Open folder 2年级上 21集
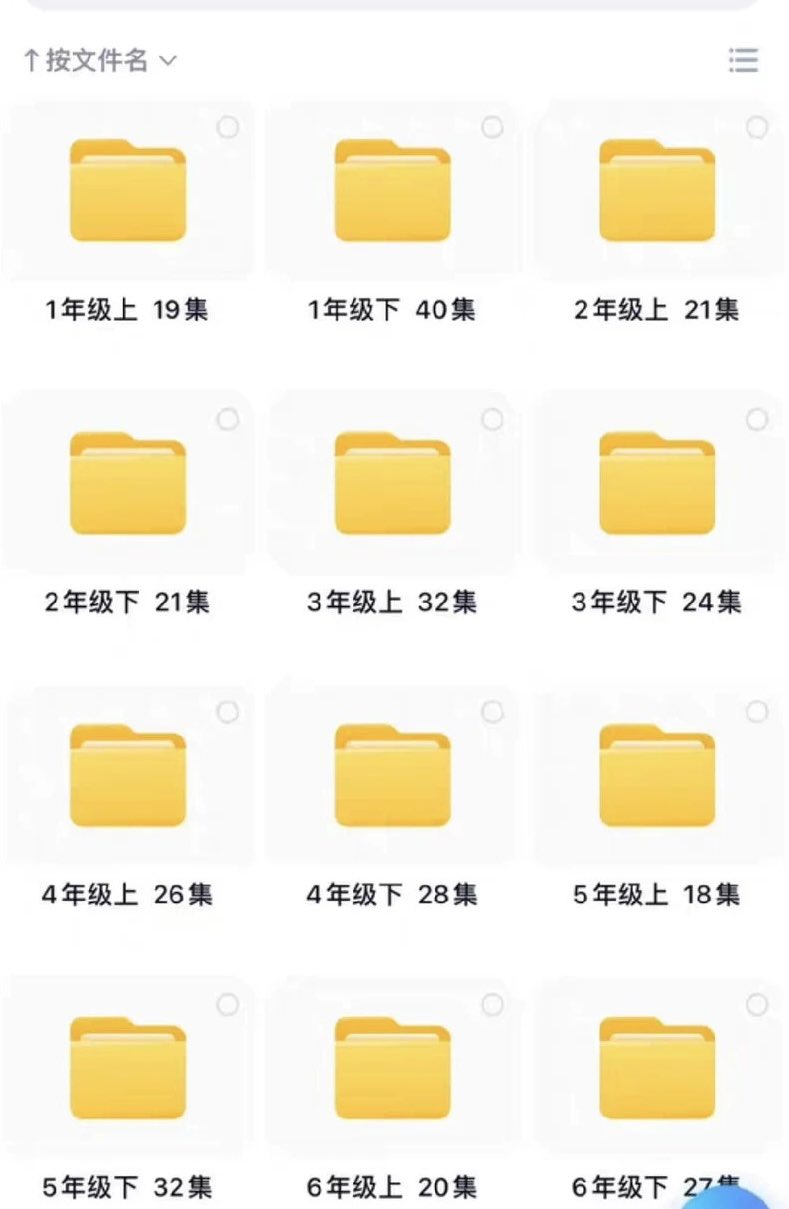This screenshot has height=1209, width=789. [x=656, y=192]
